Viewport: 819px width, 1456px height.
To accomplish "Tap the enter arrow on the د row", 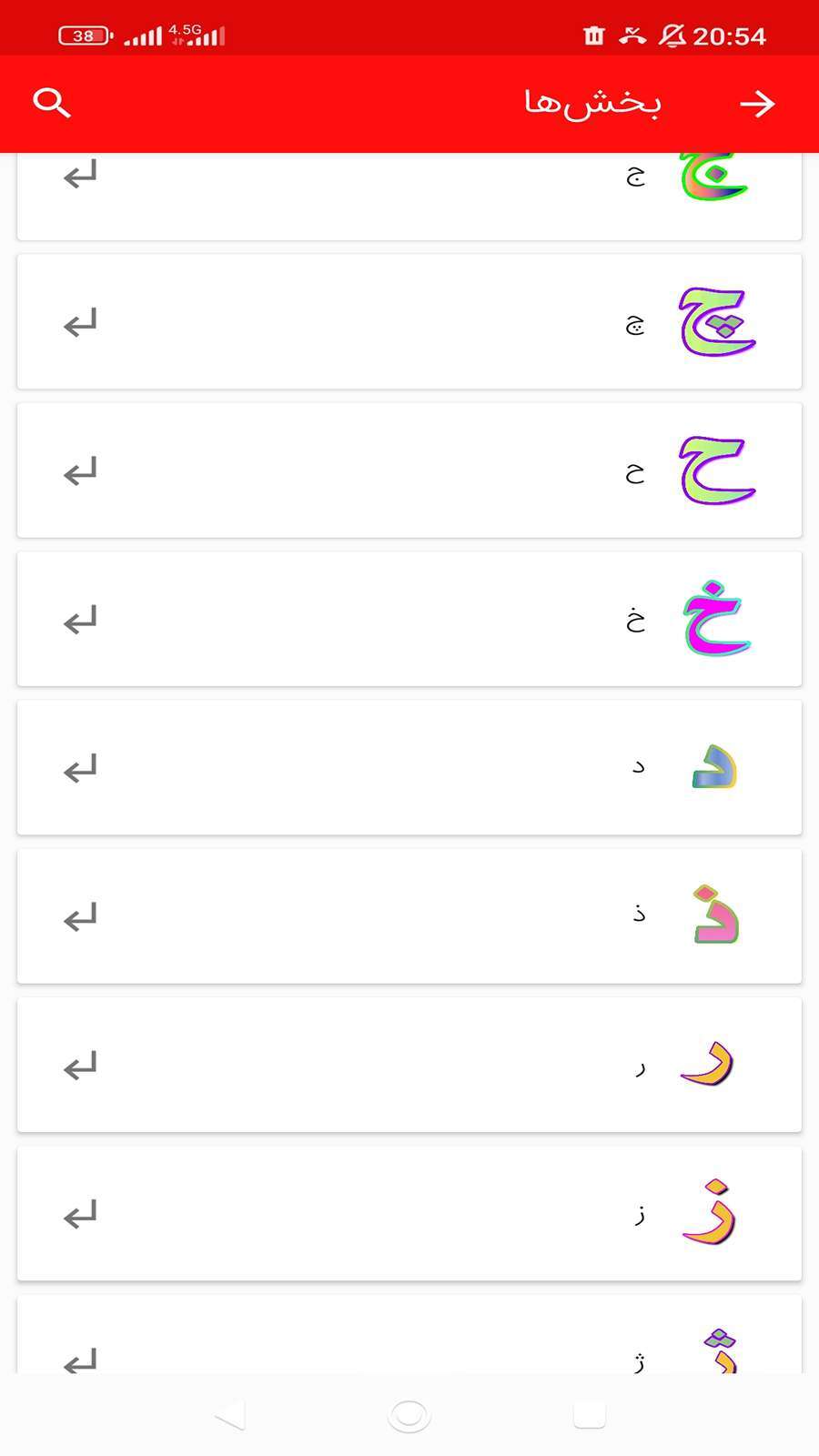I will pyautogui.click(x=80, y=767).
